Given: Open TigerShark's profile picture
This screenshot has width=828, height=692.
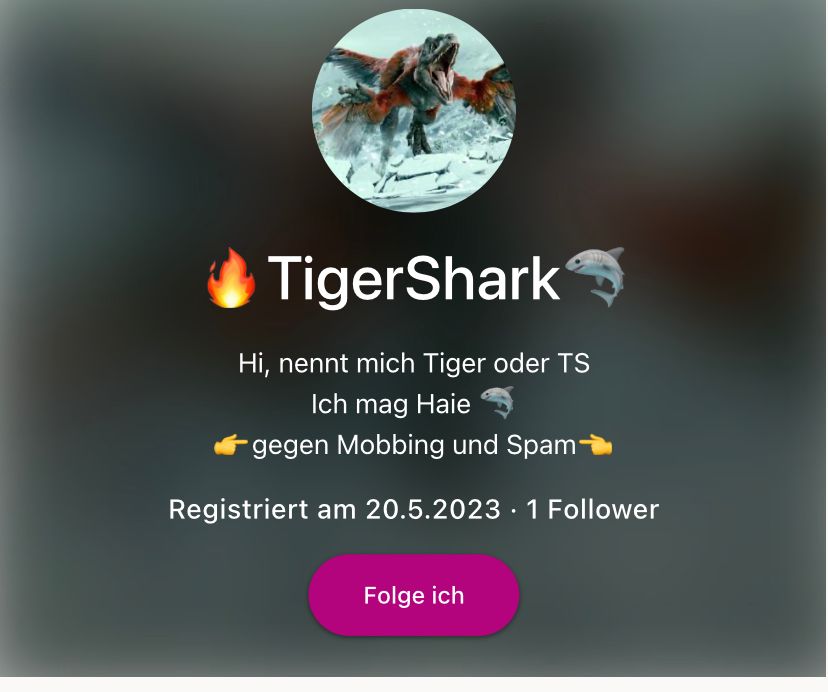Looking at the screenshot, I should 414,110.
